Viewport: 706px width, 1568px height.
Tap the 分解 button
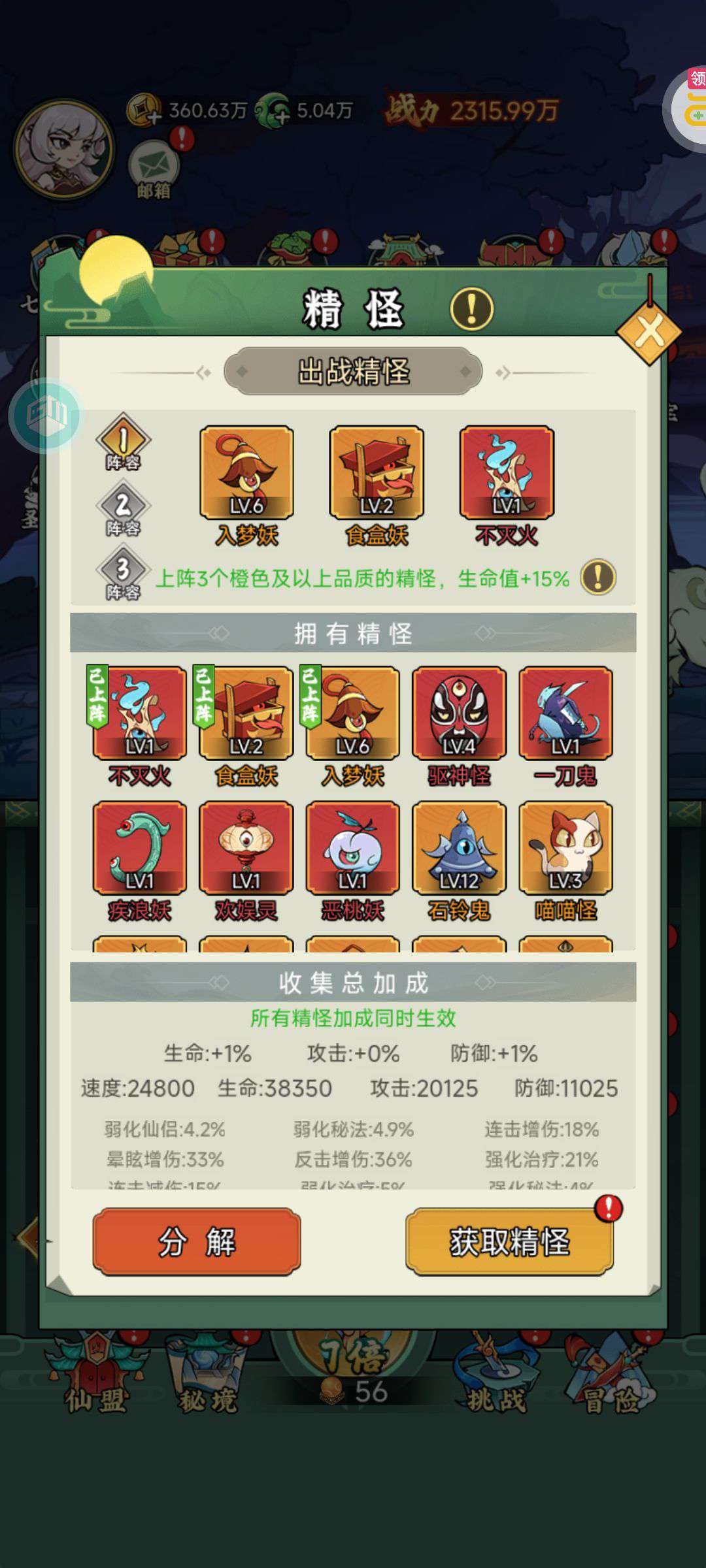click(x=197, y=1242)
